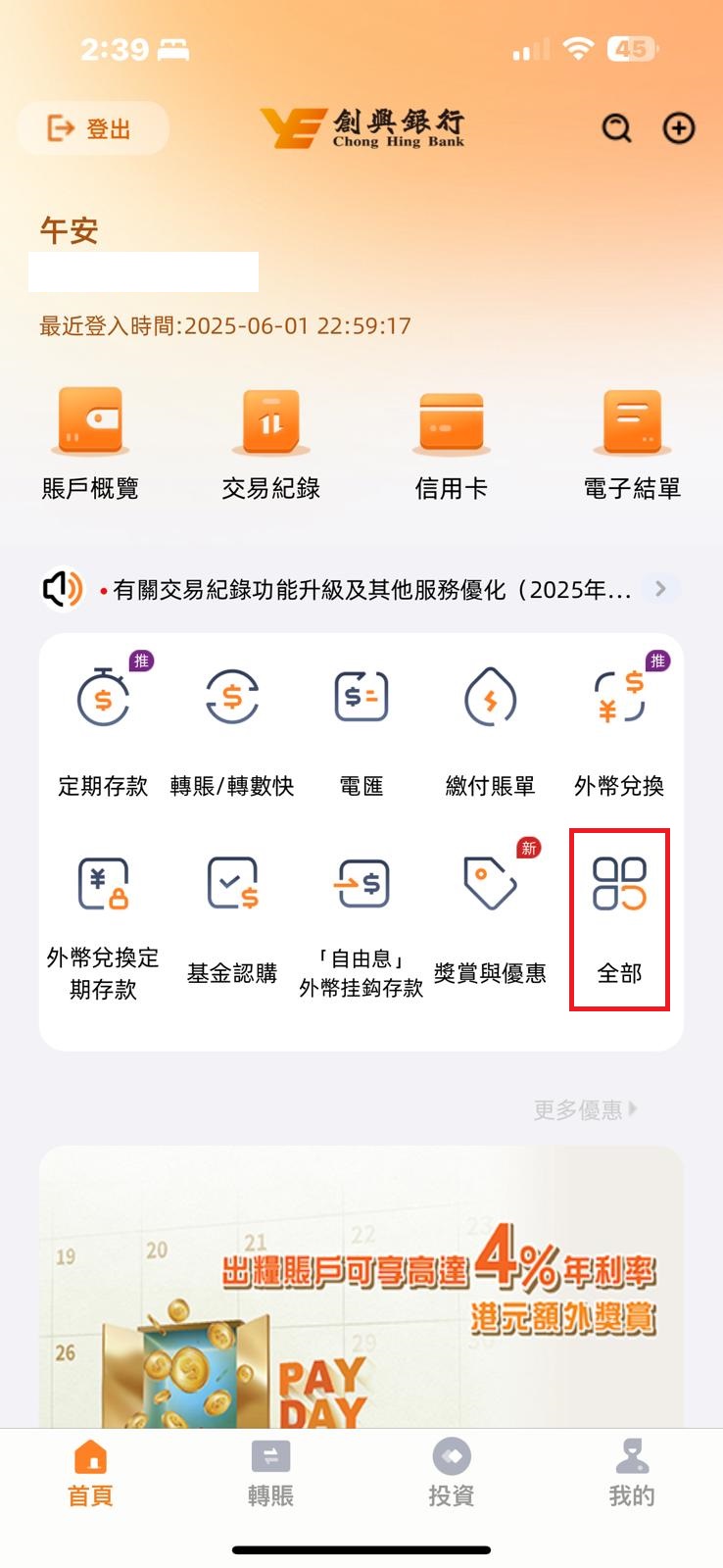Open the search icon

[x=616, y=128]
